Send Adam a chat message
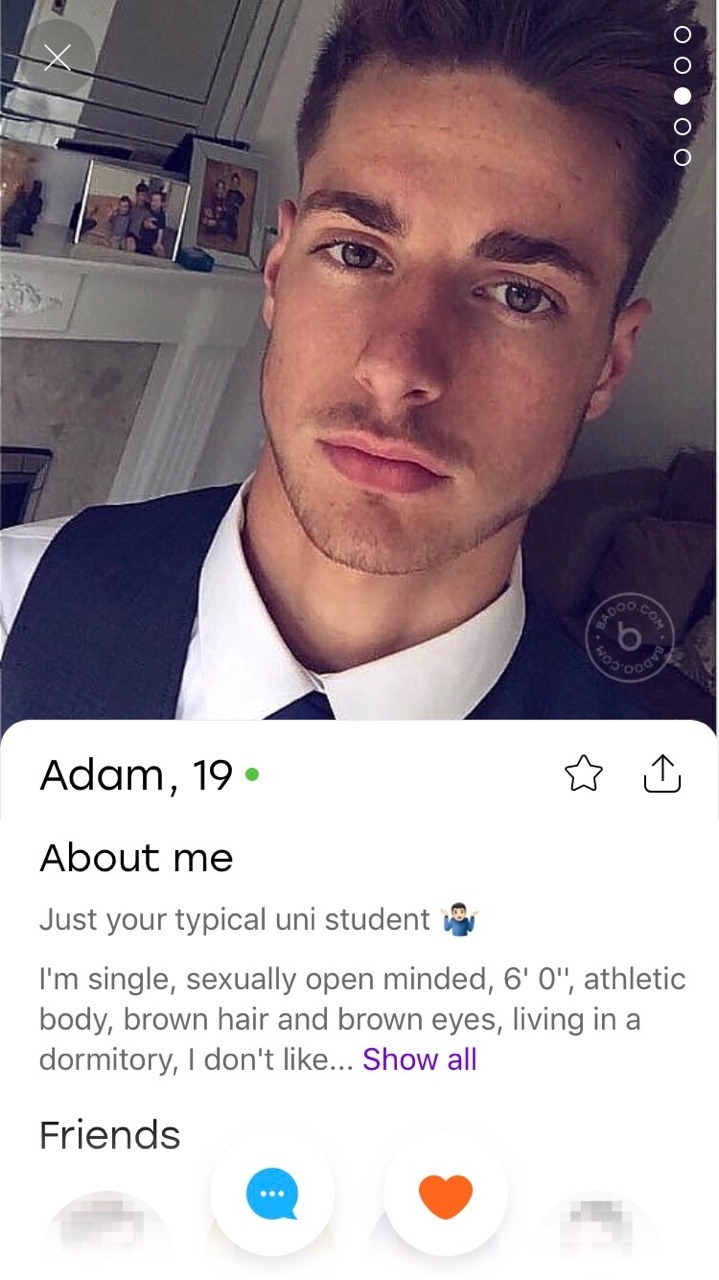 271,1194
